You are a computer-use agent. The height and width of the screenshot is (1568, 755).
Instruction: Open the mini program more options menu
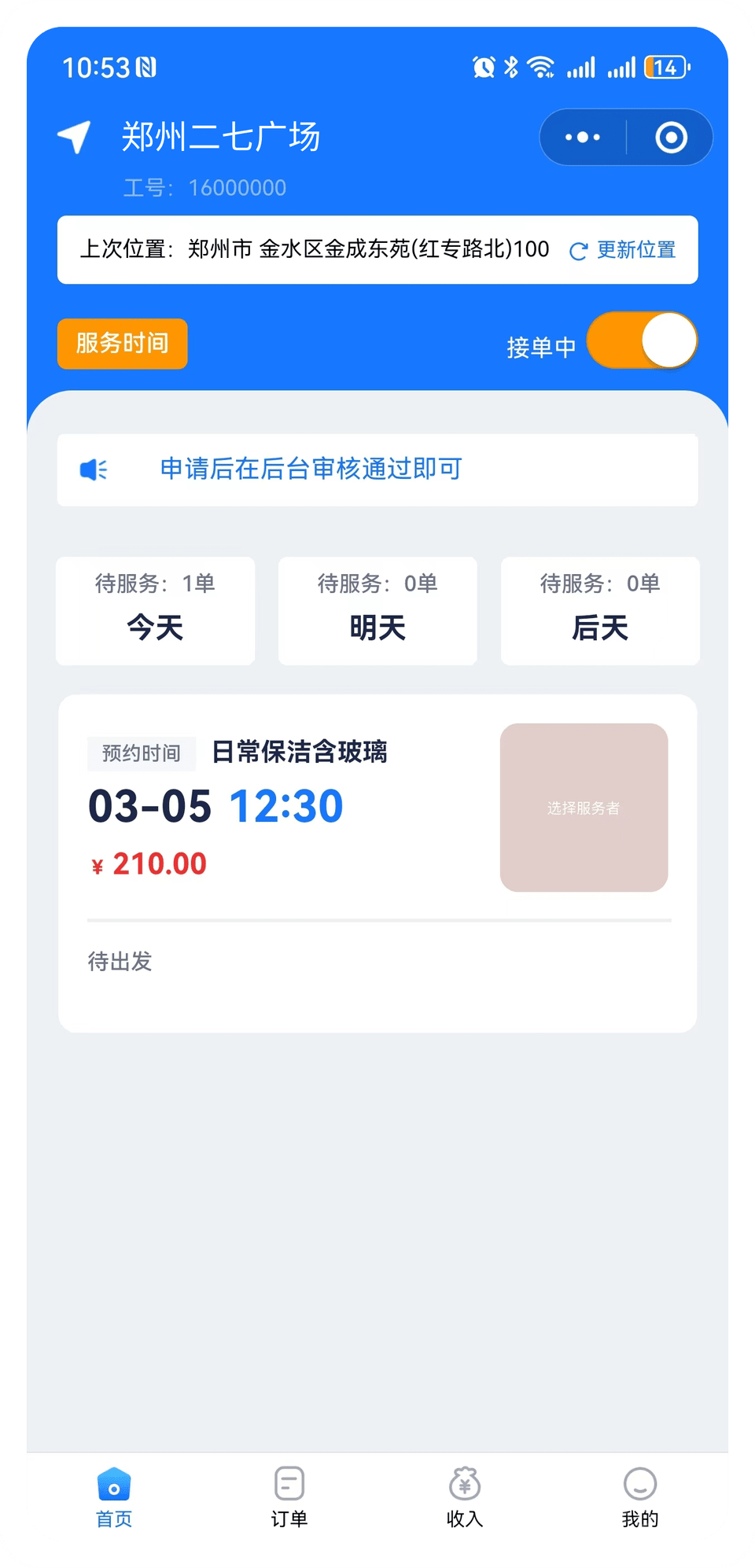click(583, 138)
